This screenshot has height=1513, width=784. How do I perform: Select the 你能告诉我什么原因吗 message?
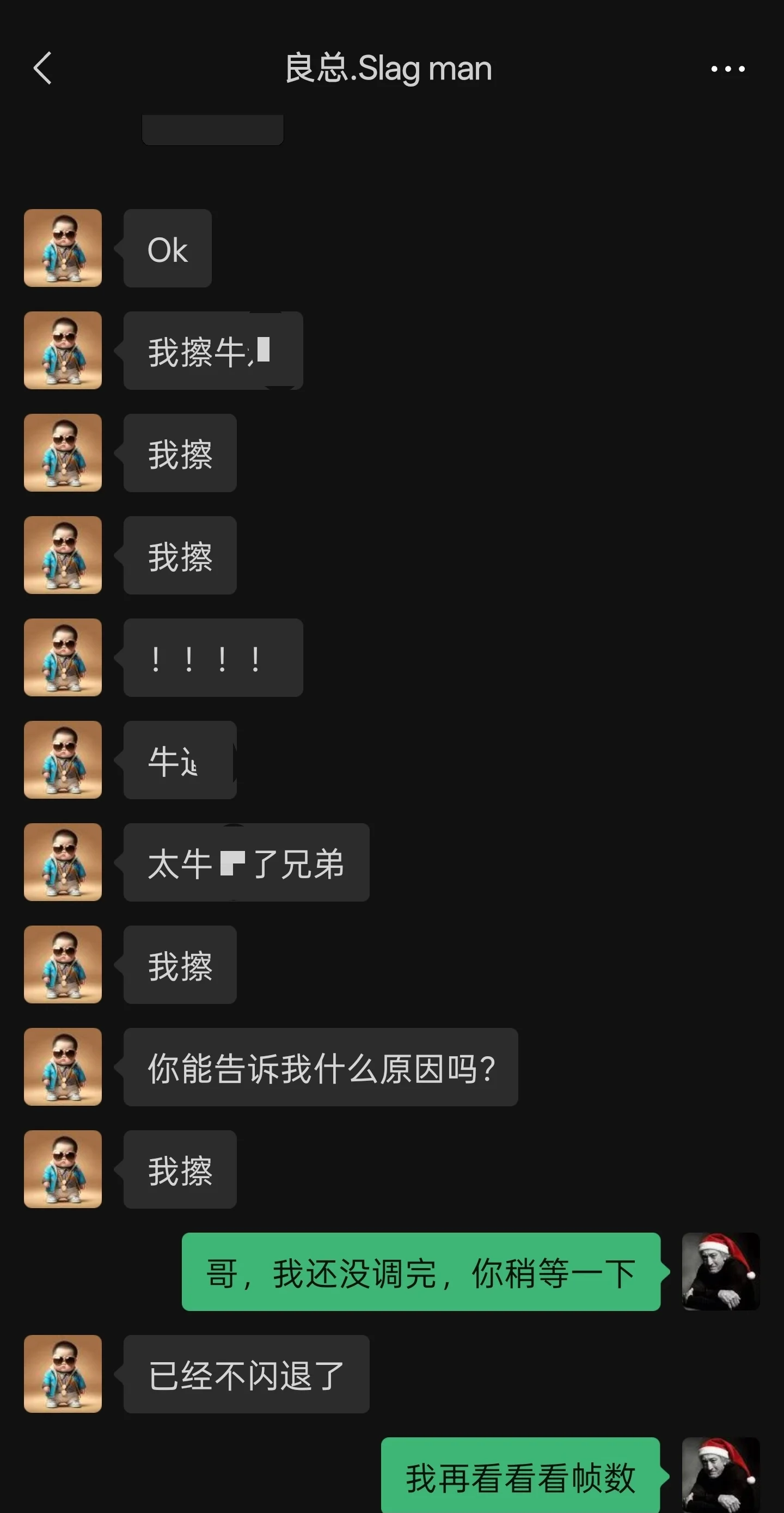[x=320, y=1068]
